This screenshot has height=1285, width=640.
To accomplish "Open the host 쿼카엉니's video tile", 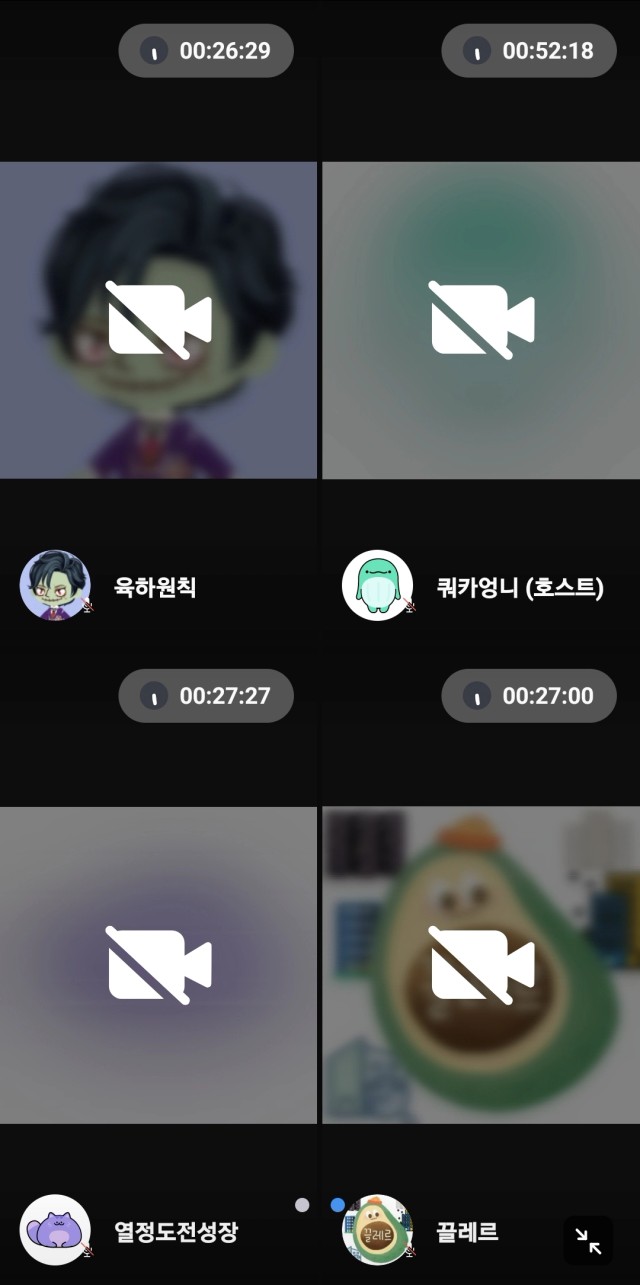I will pos(481,320).
